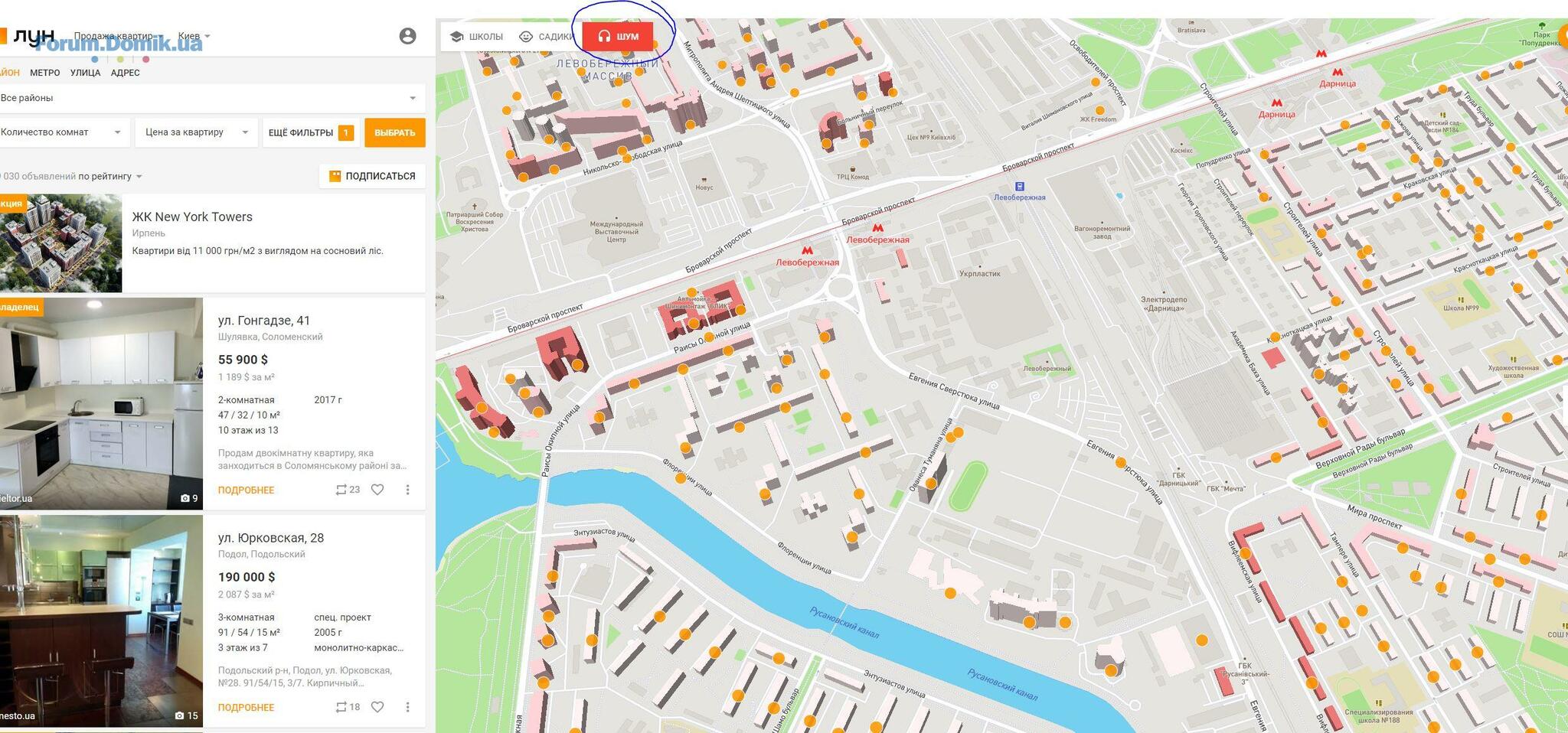Open overflow menu for ул. Юрковская, 28
This screenshot has height=733, width=1568.
point(407,707)
